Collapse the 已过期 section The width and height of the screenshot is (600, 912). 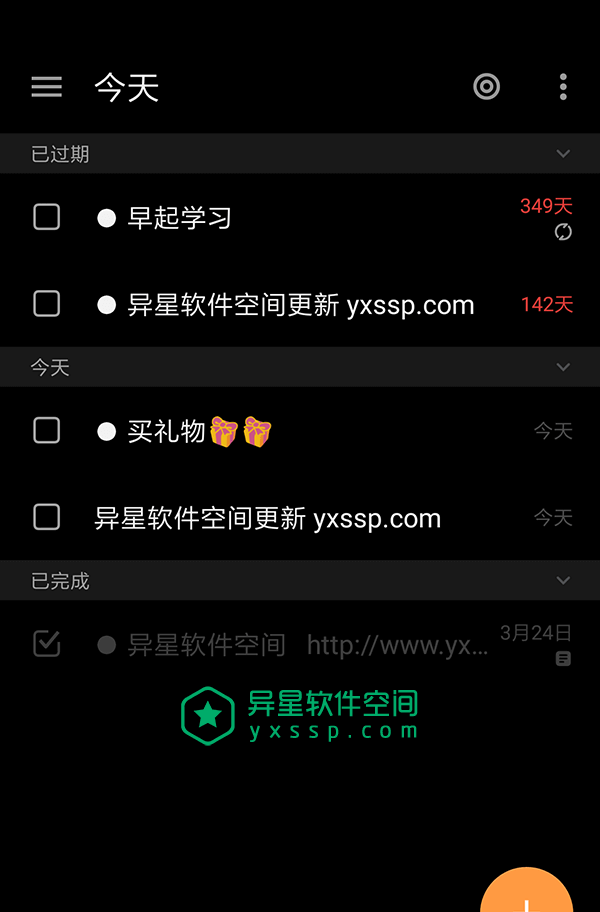[563, 154]
